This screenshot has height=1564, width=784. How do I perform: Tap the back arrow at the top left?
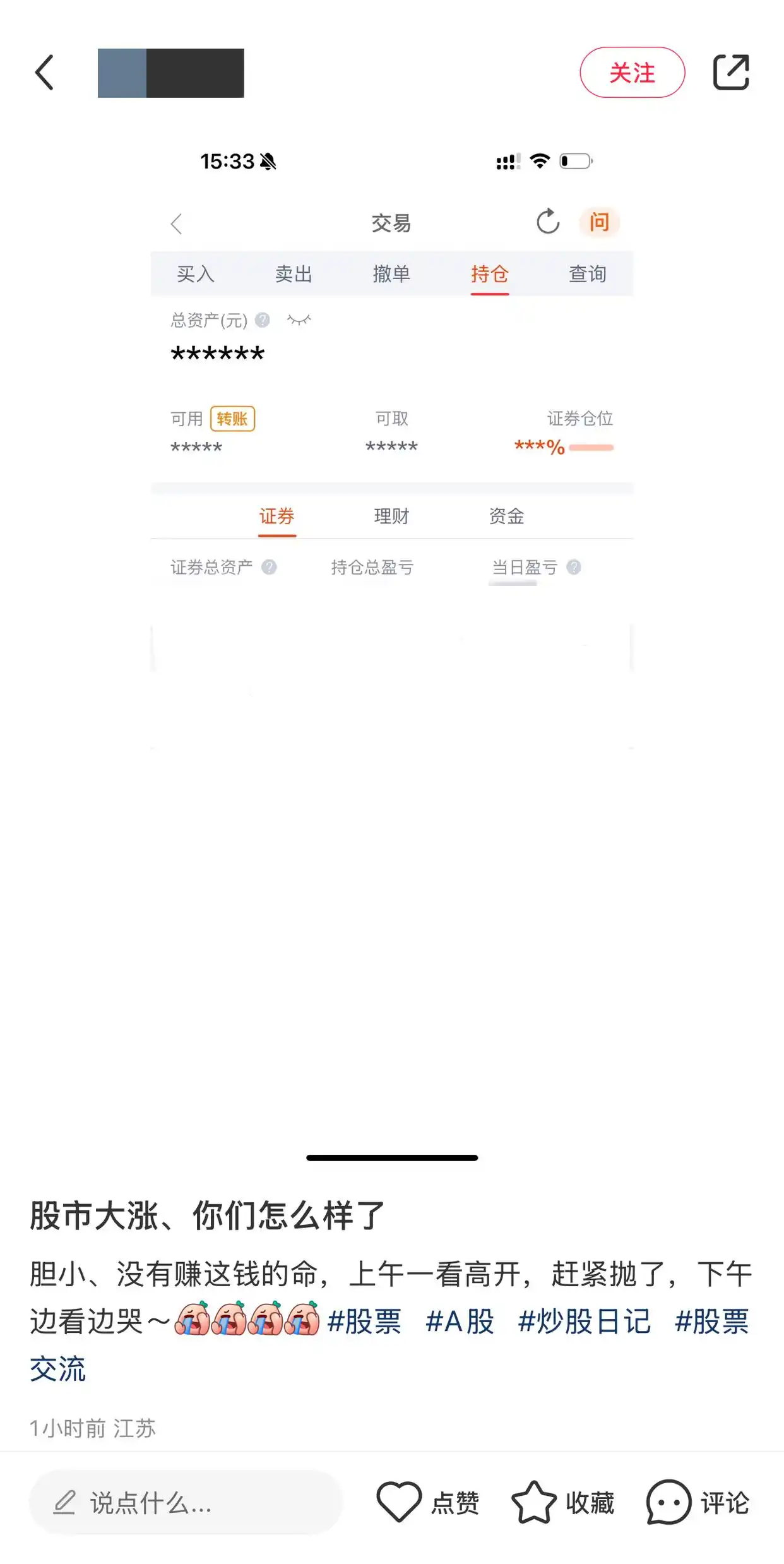(44, 73)
